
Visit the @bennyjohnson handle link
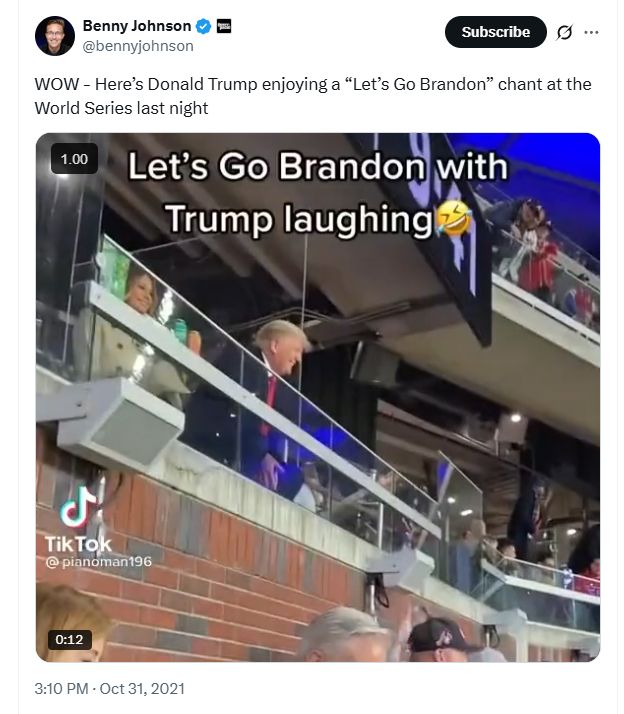click(x=138, y=46)
